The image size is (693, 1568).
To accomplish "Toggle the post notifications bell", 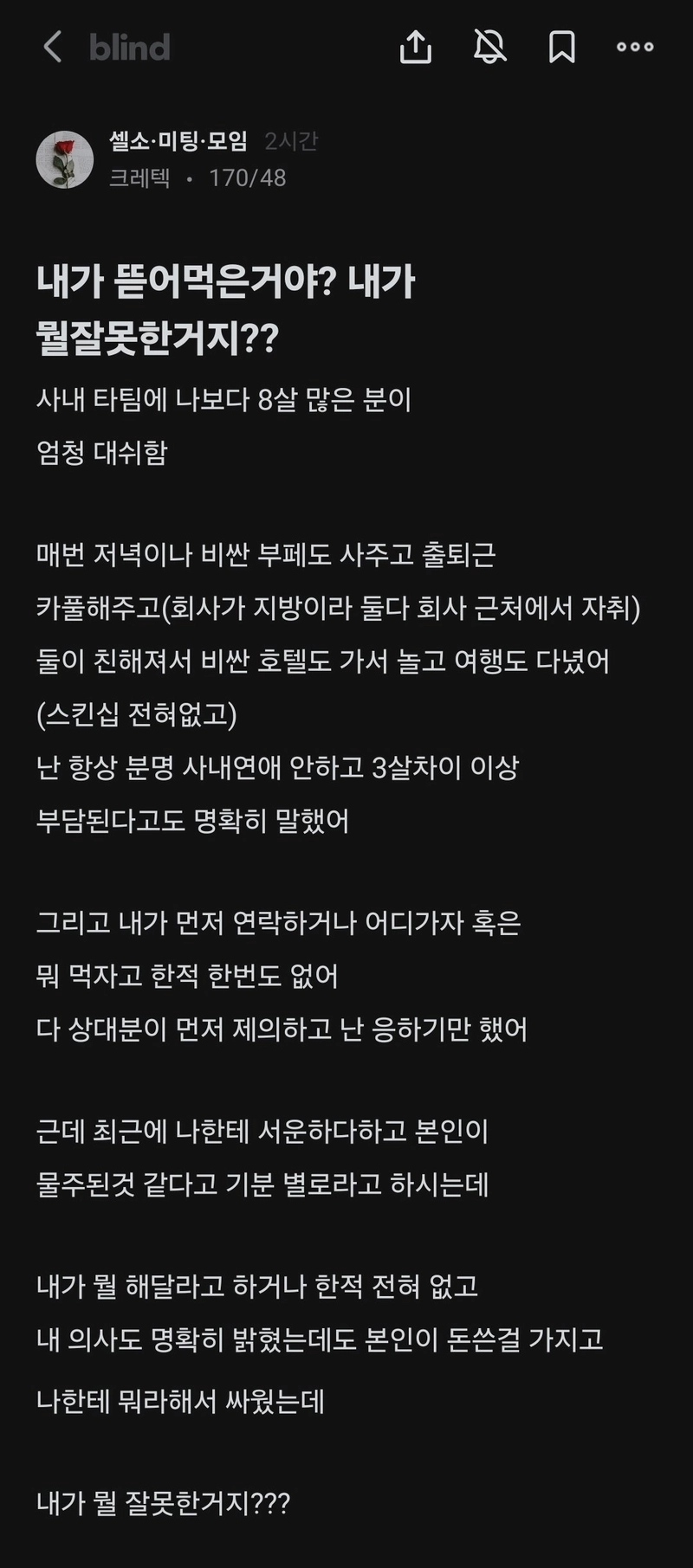I will pyautogui.click(x=489, y=47).
